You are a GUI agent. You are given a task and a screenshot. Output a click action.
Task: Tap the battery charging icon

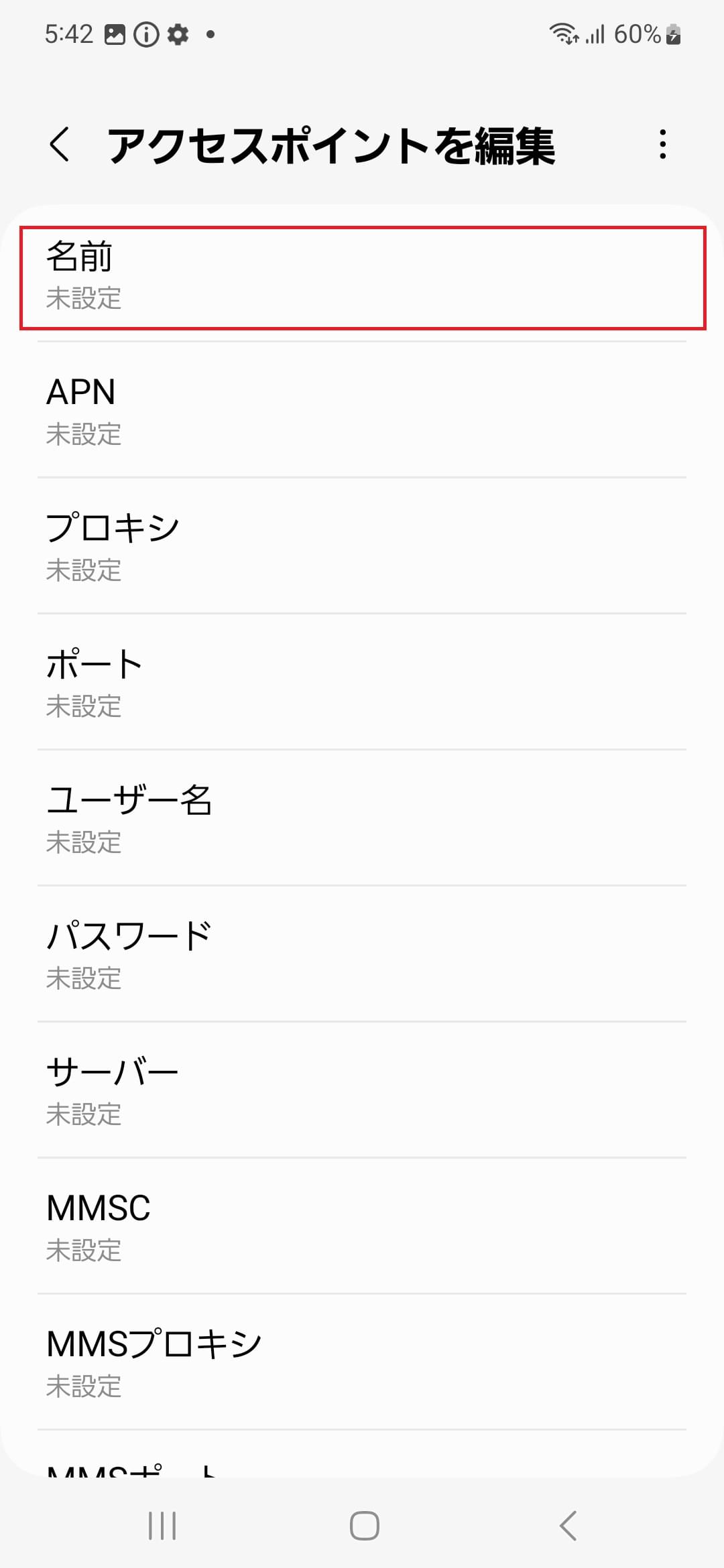click(x=672, y=34)
